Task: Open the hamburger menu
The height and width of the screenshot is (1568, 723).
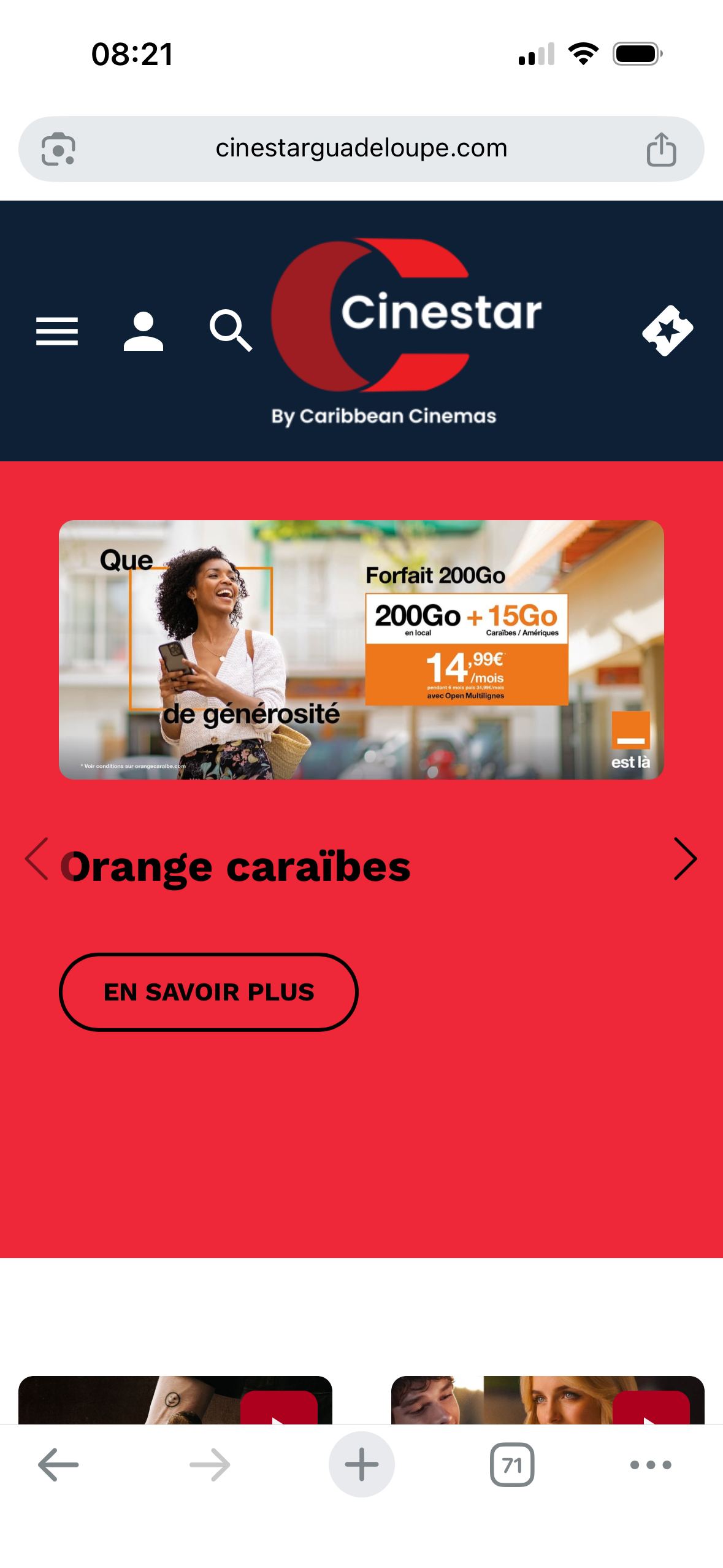Action: coord(57,332)
